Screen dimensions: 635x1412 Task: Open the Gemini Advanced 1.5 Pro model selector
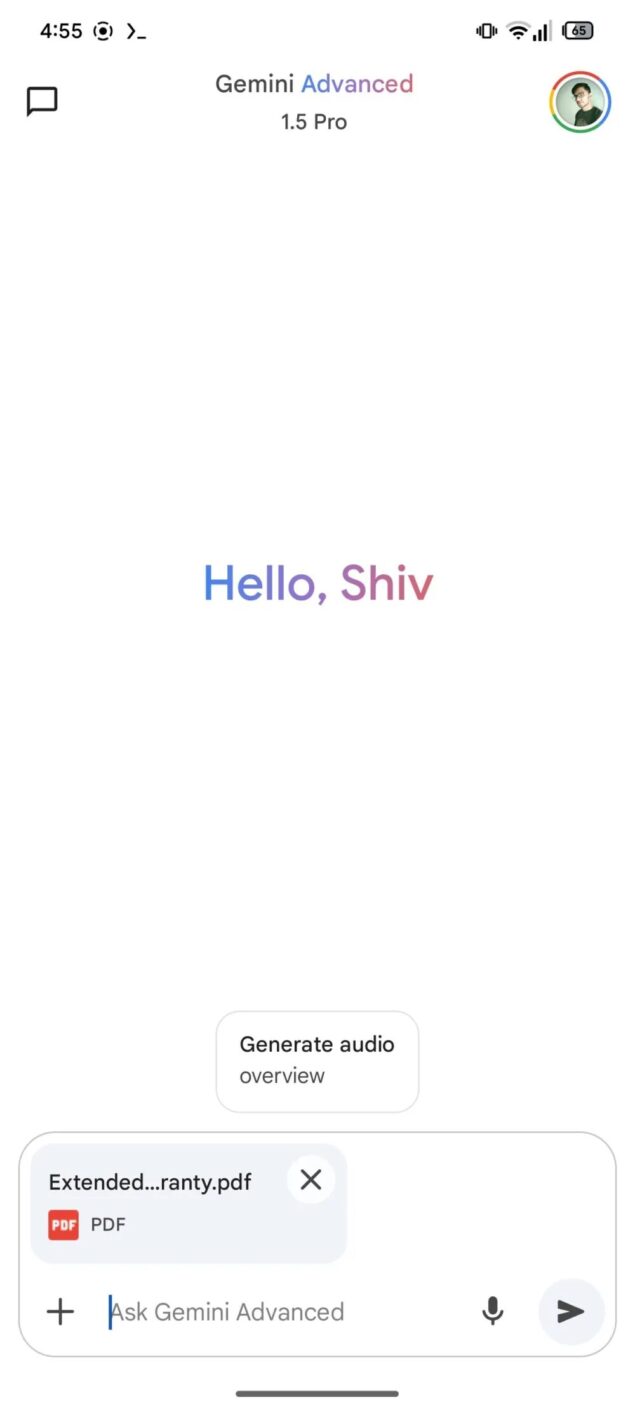click(x=314, y=102)
